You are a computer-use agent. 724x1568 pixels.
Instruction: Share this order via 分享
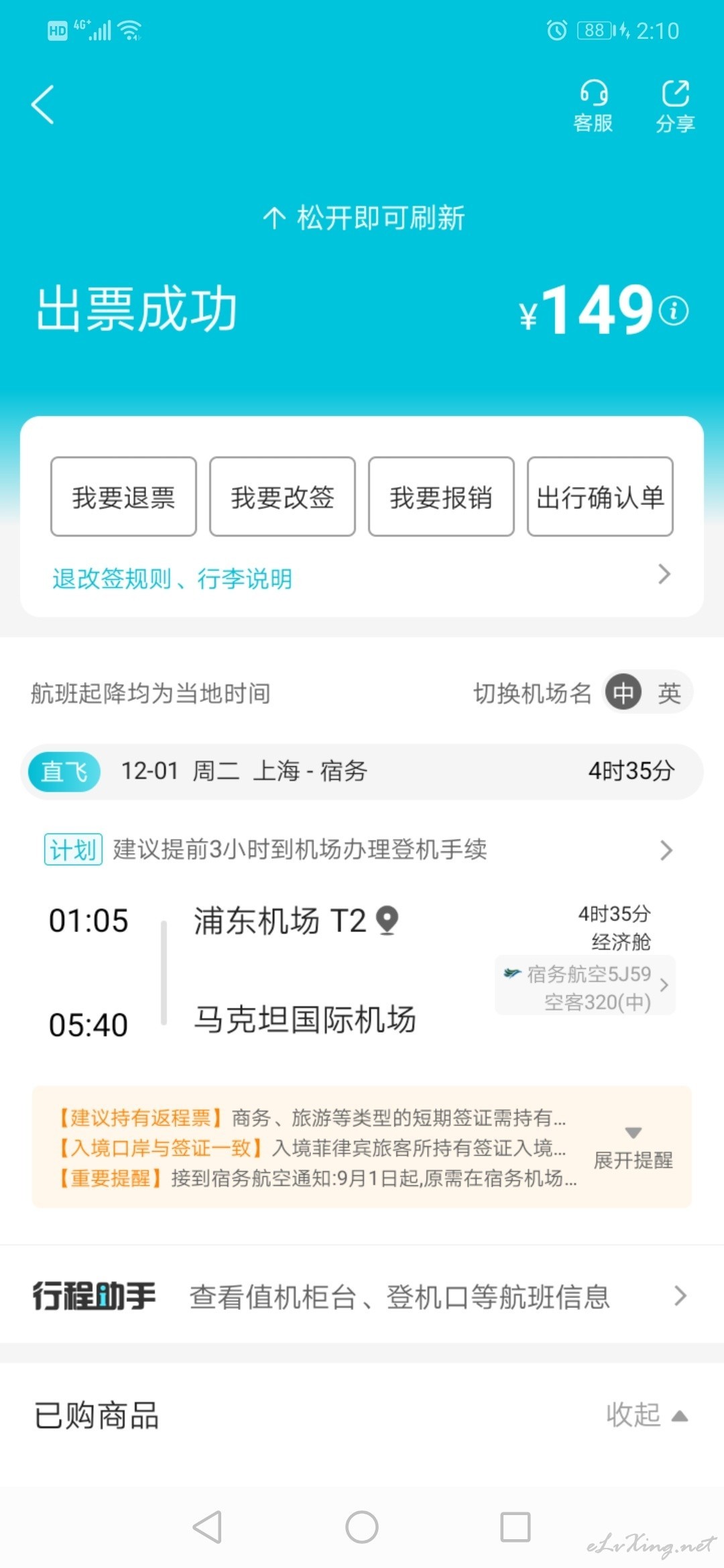[675, 106]
